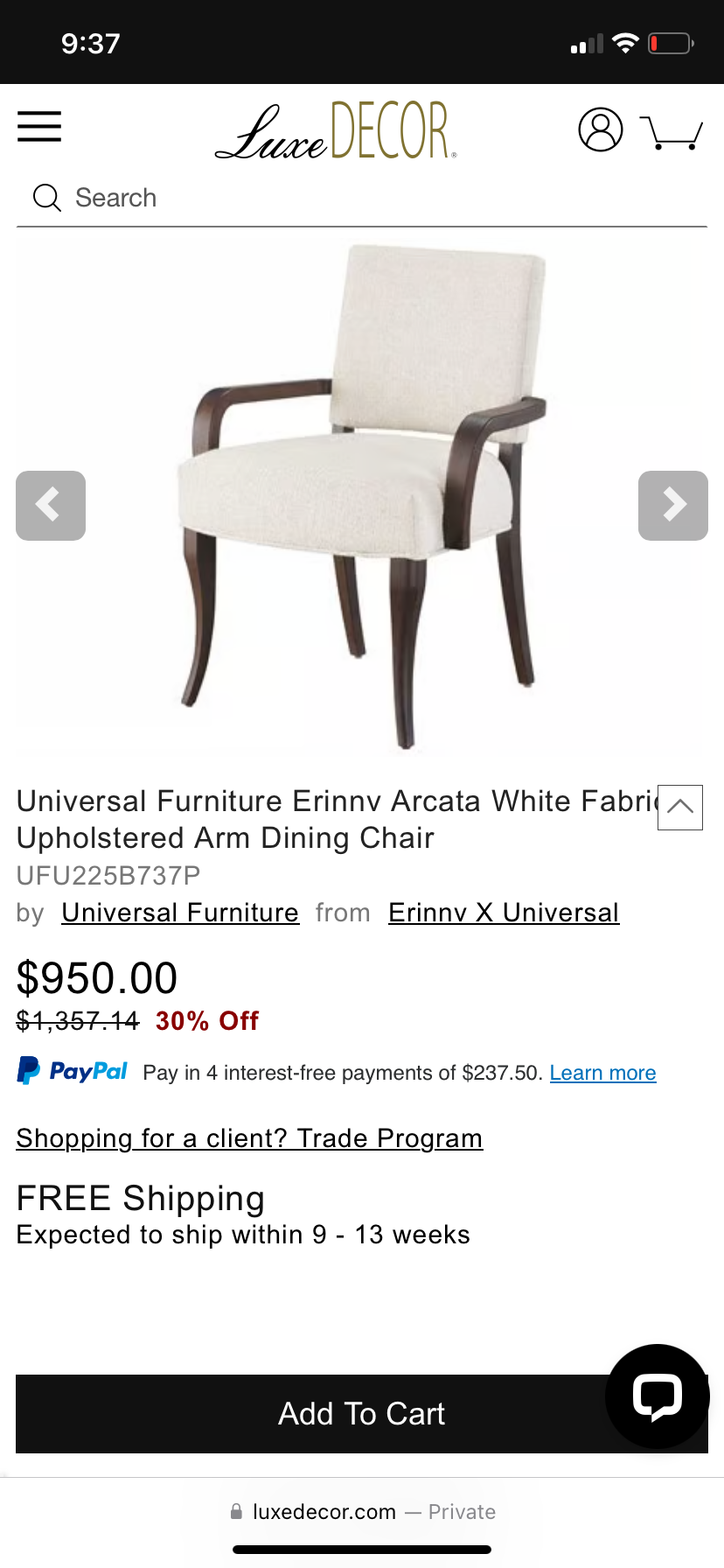The width and height of the screenshot is (724, 1568).
Task: Open the Universal Furniture brand link
Action: tap(180, 913)
